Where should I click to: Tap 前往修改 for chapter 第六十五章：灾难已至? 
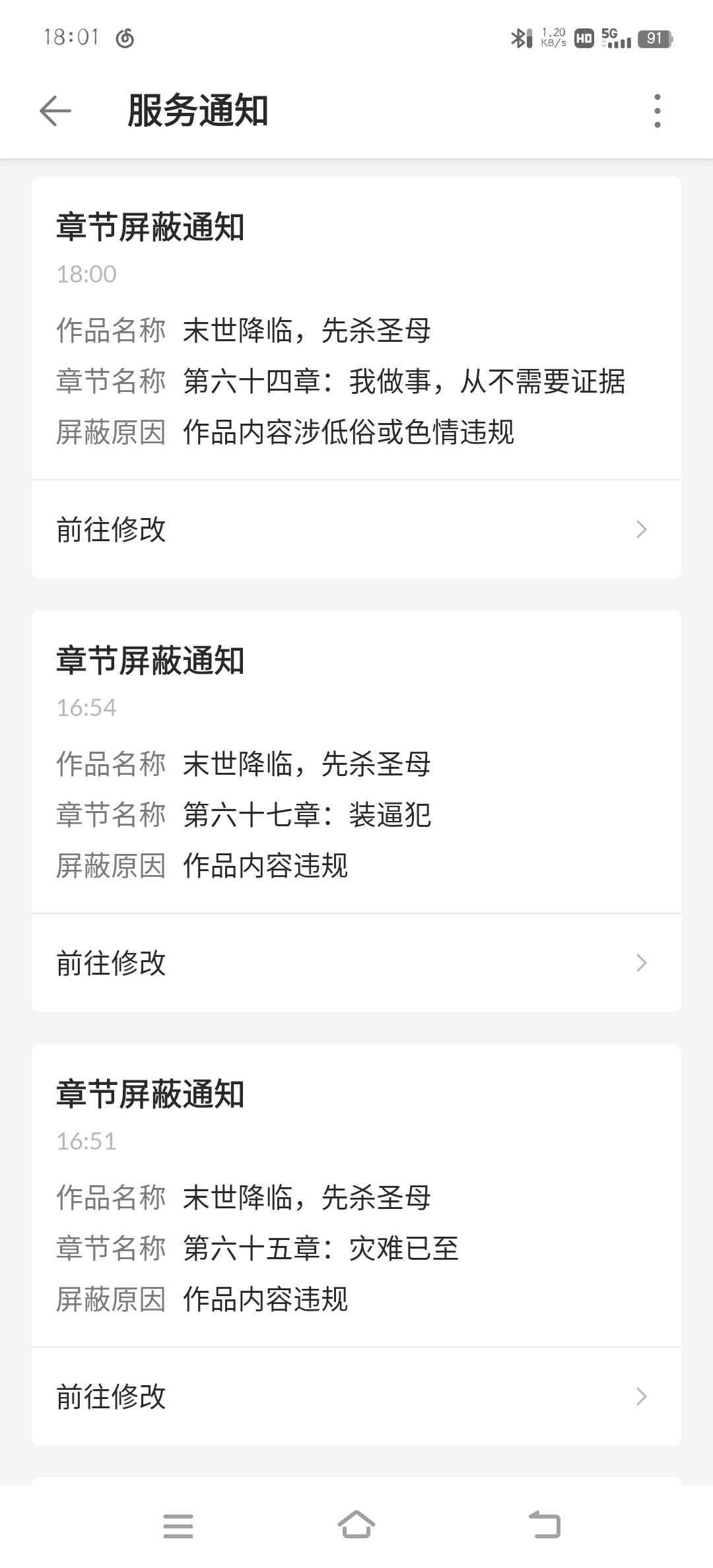355,1396
